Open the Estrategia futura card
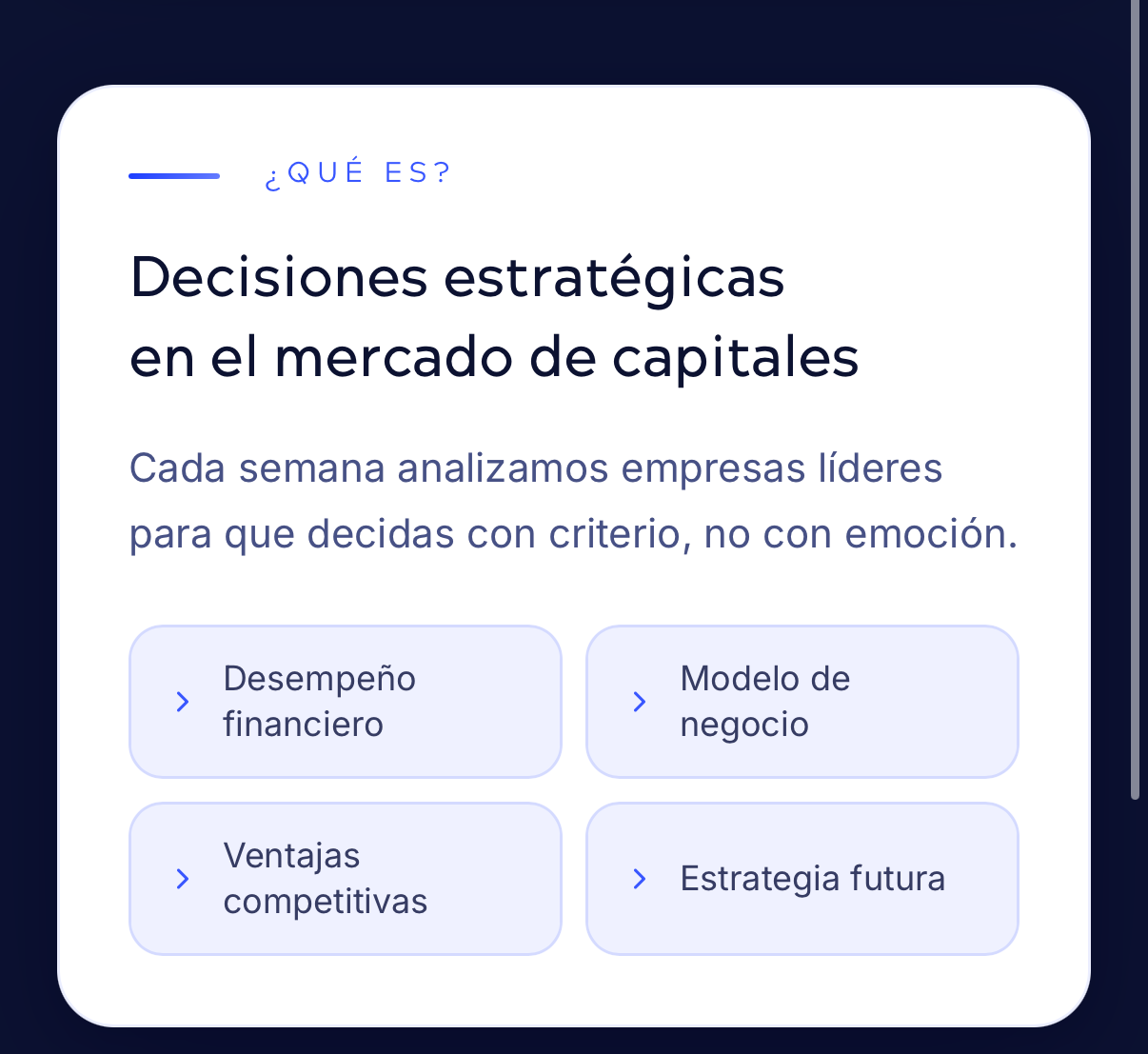This screenshot has width=1148, height=1054. click(802, 879)
